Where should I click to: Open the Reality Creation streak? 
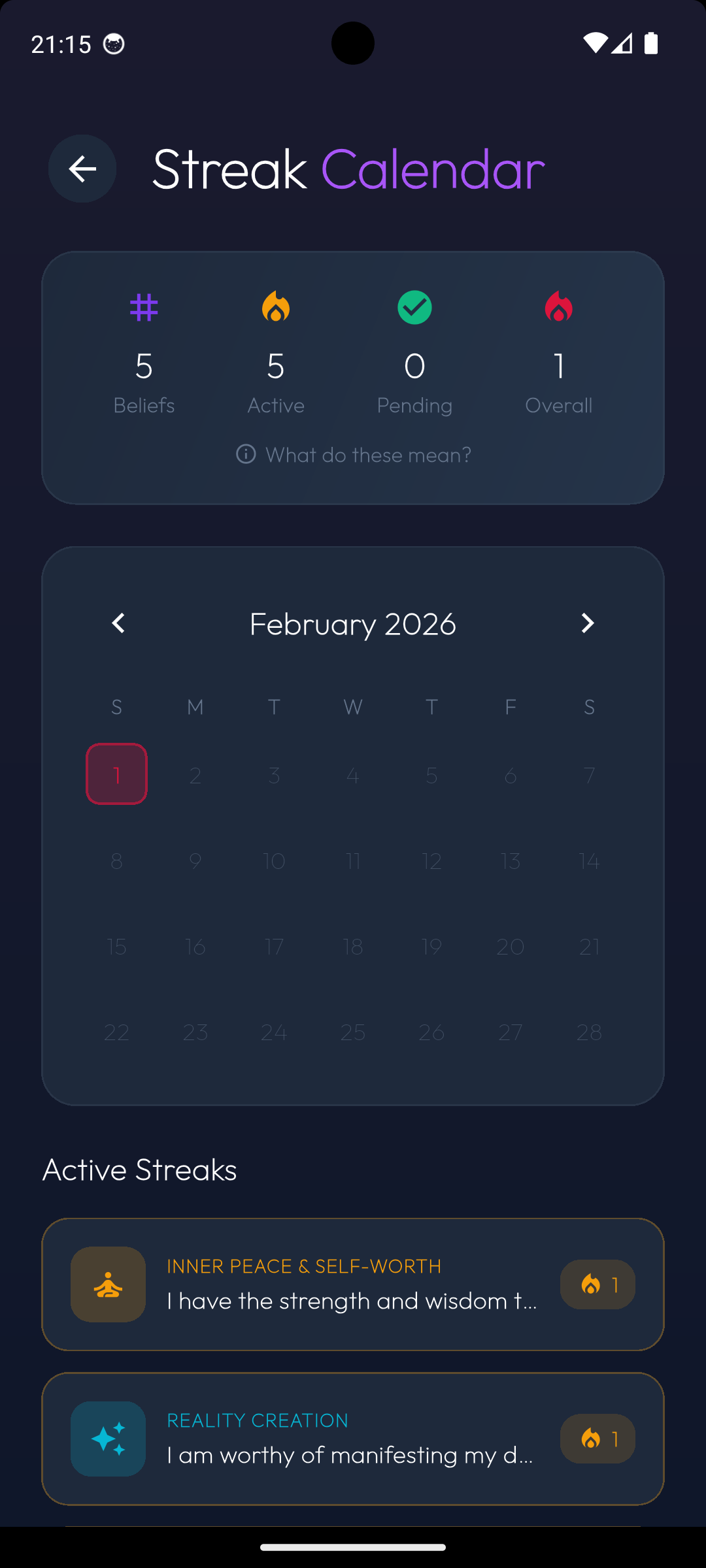(352, 1439)
